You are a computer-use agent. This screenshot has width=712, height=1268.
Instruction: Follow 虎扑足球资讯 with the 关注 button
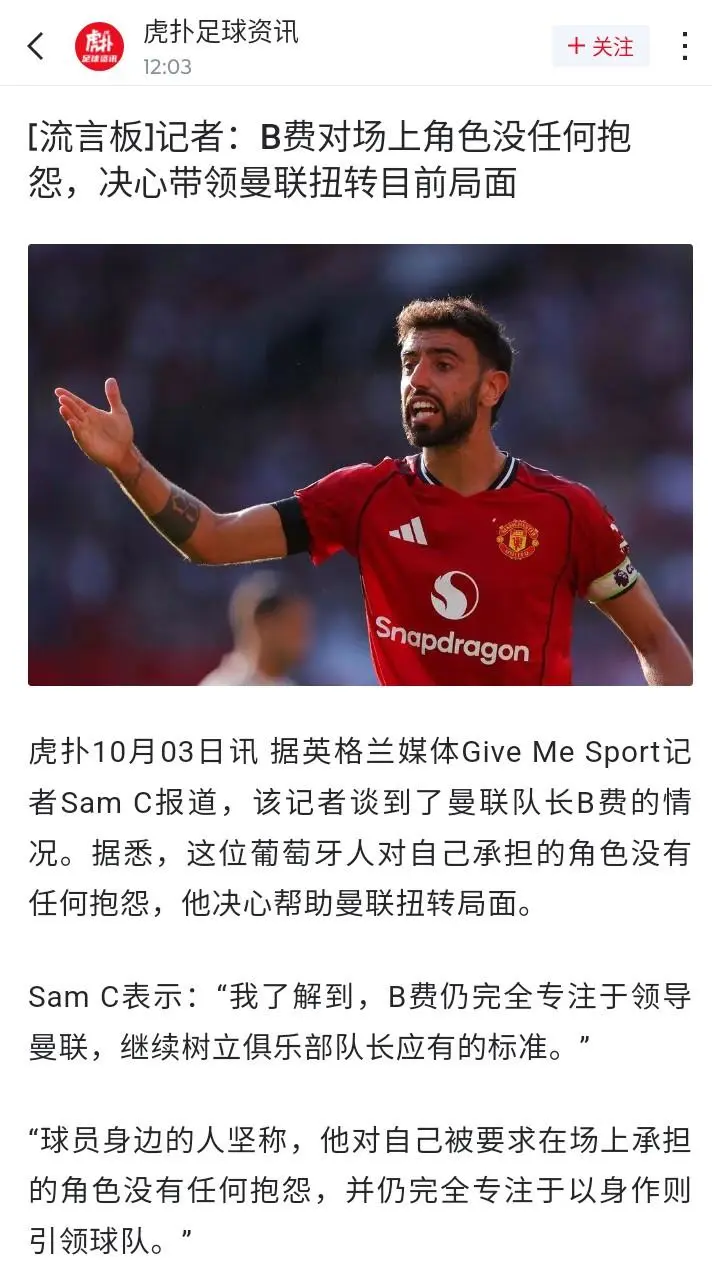[601, 46]
